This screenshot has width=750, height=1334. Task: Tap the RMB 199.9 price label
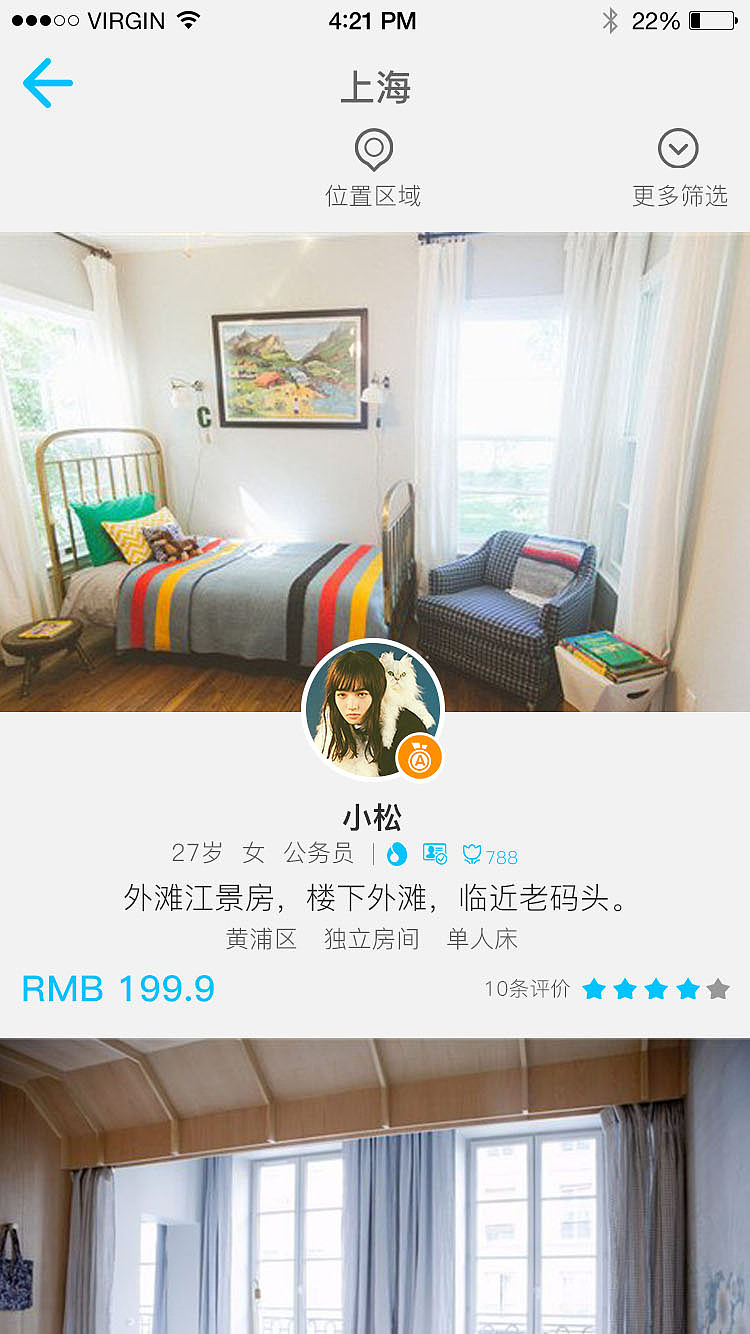pyautogui.click(x=117, y=988)
